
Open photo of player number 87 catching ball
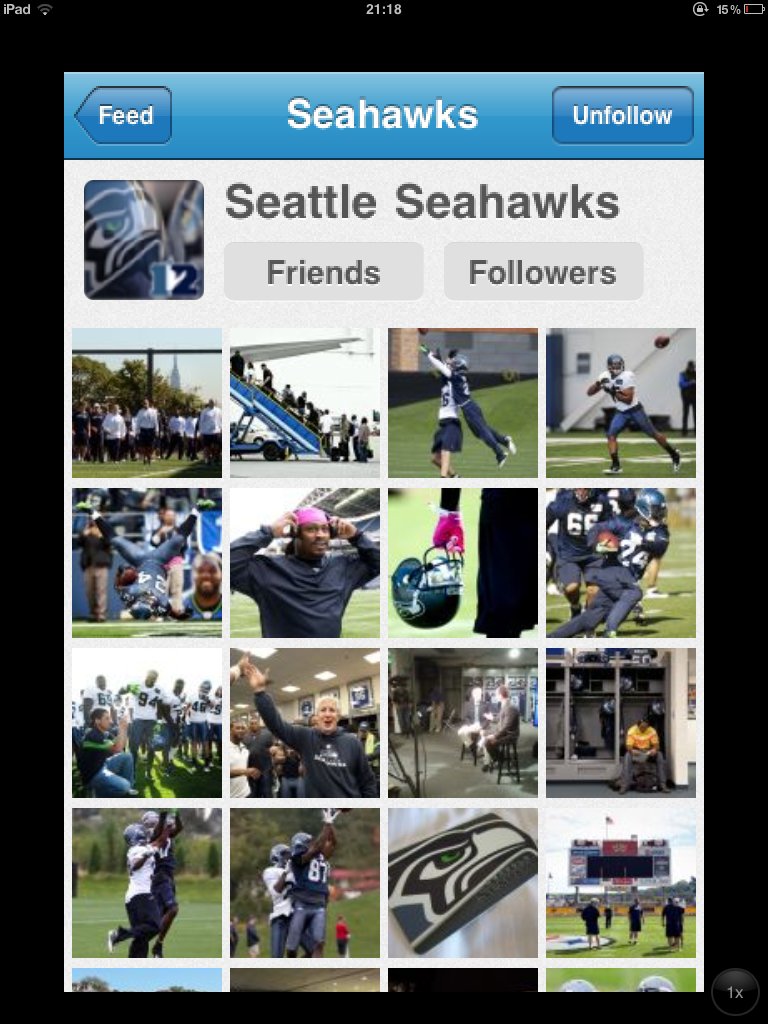(305, 883)
